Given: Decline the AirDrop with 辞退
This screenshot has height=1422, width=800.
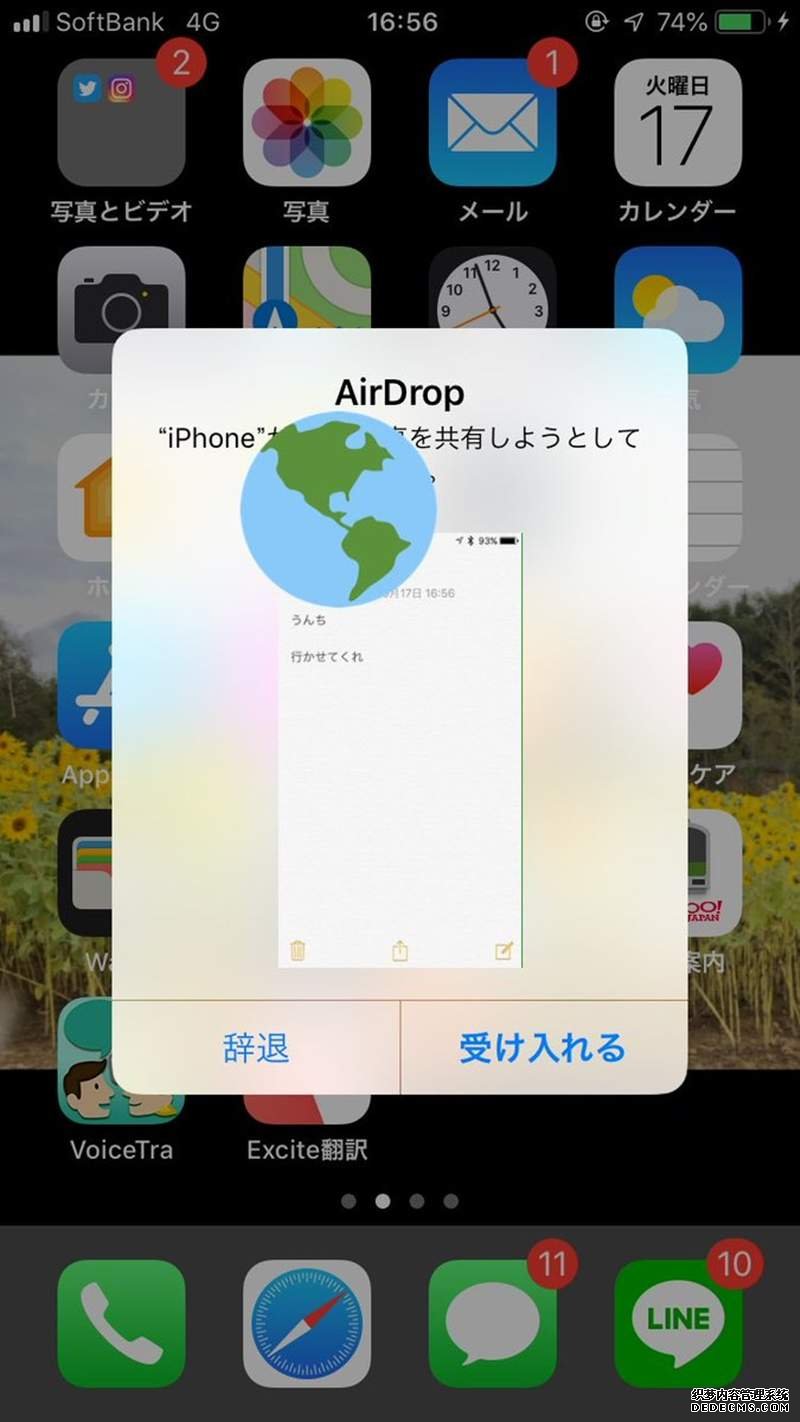Looking at the screenshot, I should [256, 1047].
